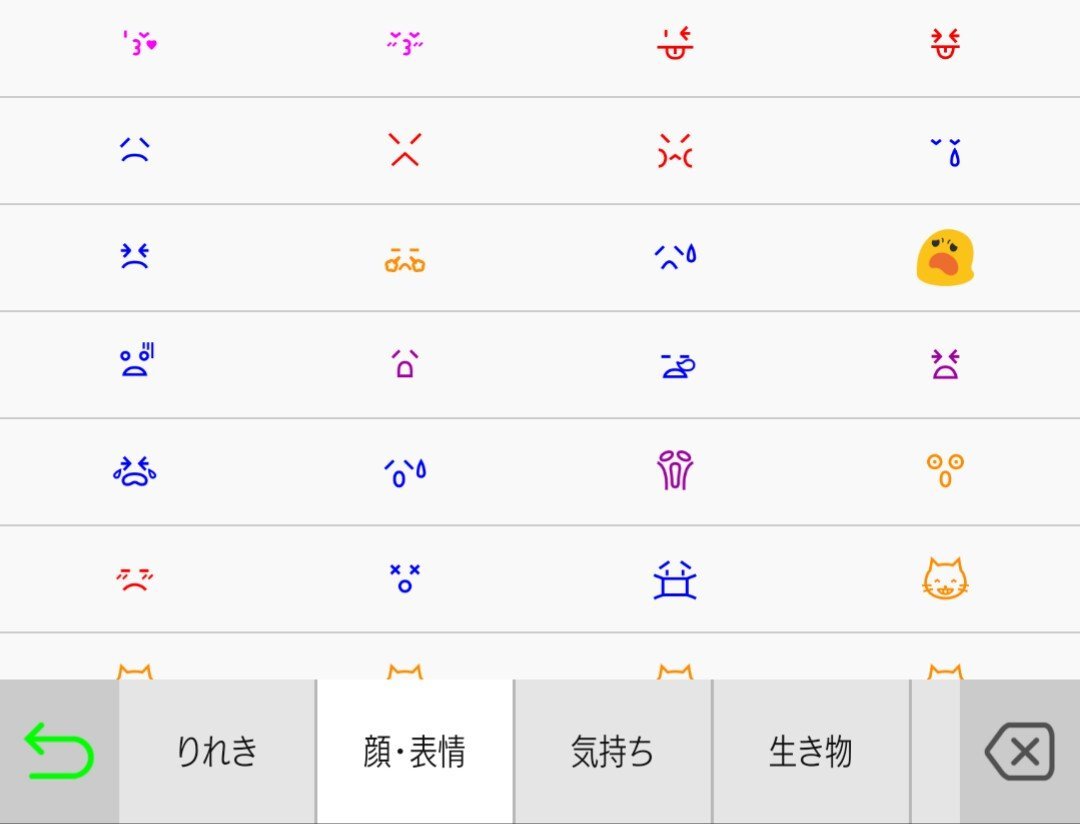This screenshot has height=824, width=1080.
Task: Tap the backspace delete key
Action: (1020, 752)
